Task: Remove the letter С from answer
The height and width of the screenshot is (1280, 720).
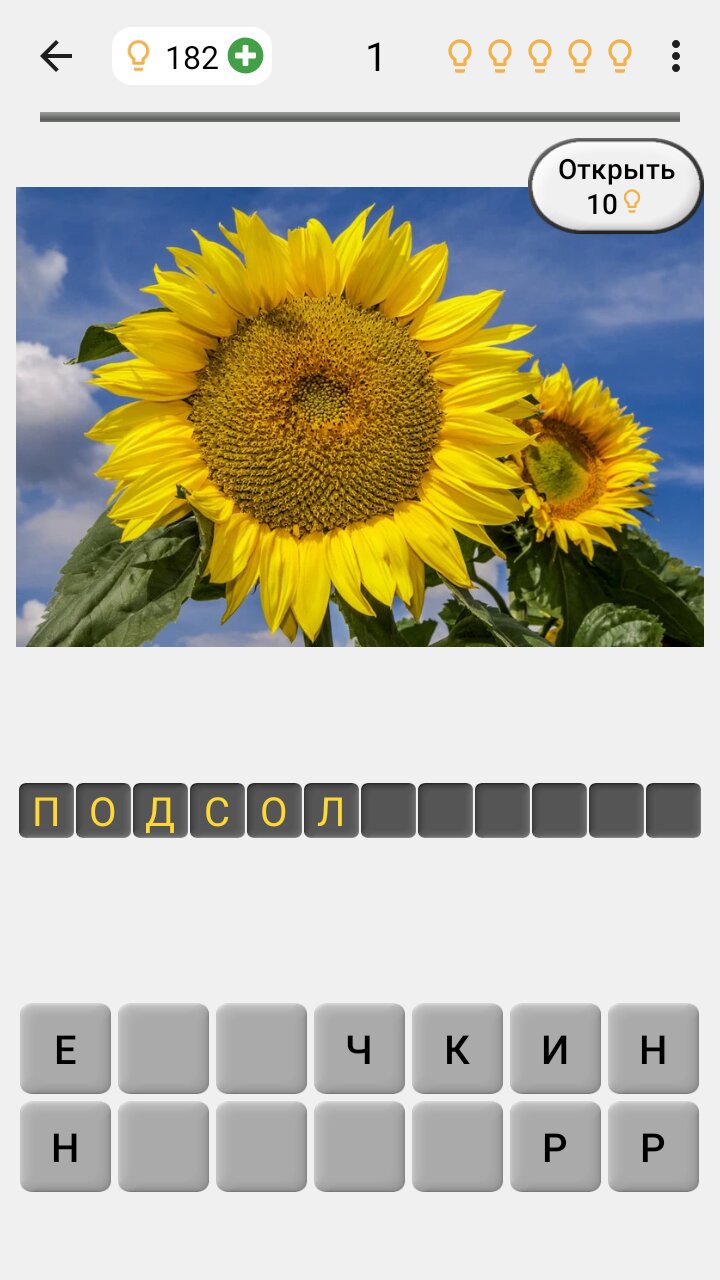Action: pyautogui.click(x=217, y=811)
